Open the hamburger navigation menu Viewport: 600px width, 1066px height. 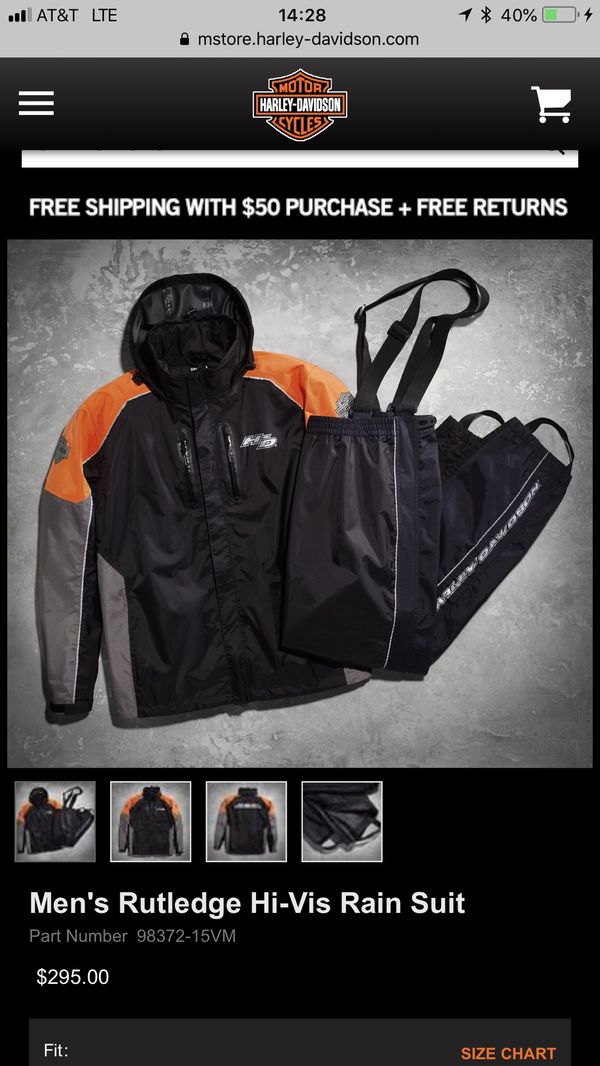click(36, 103)
